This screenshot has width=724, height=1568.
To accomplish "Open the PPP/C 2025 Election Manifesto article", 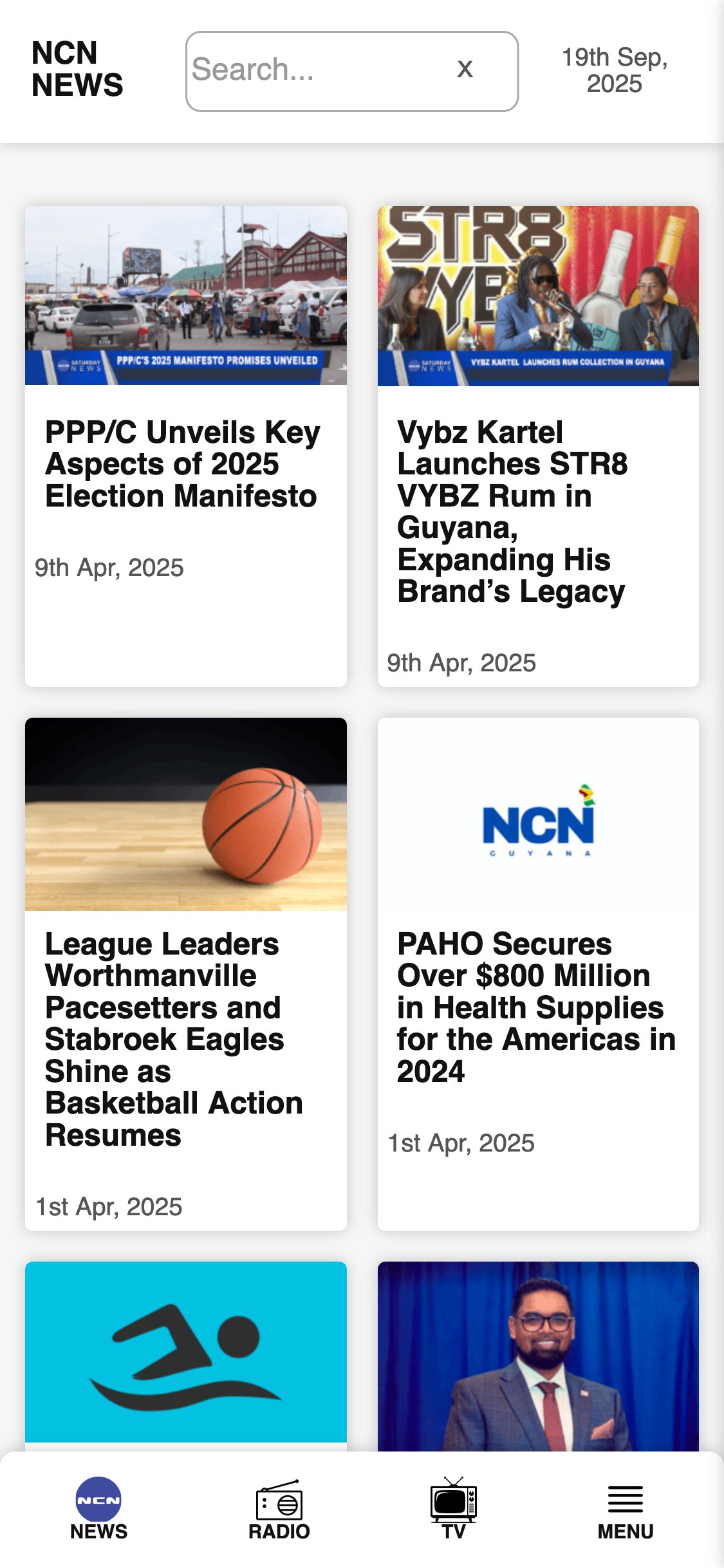I will click(182, 463).
